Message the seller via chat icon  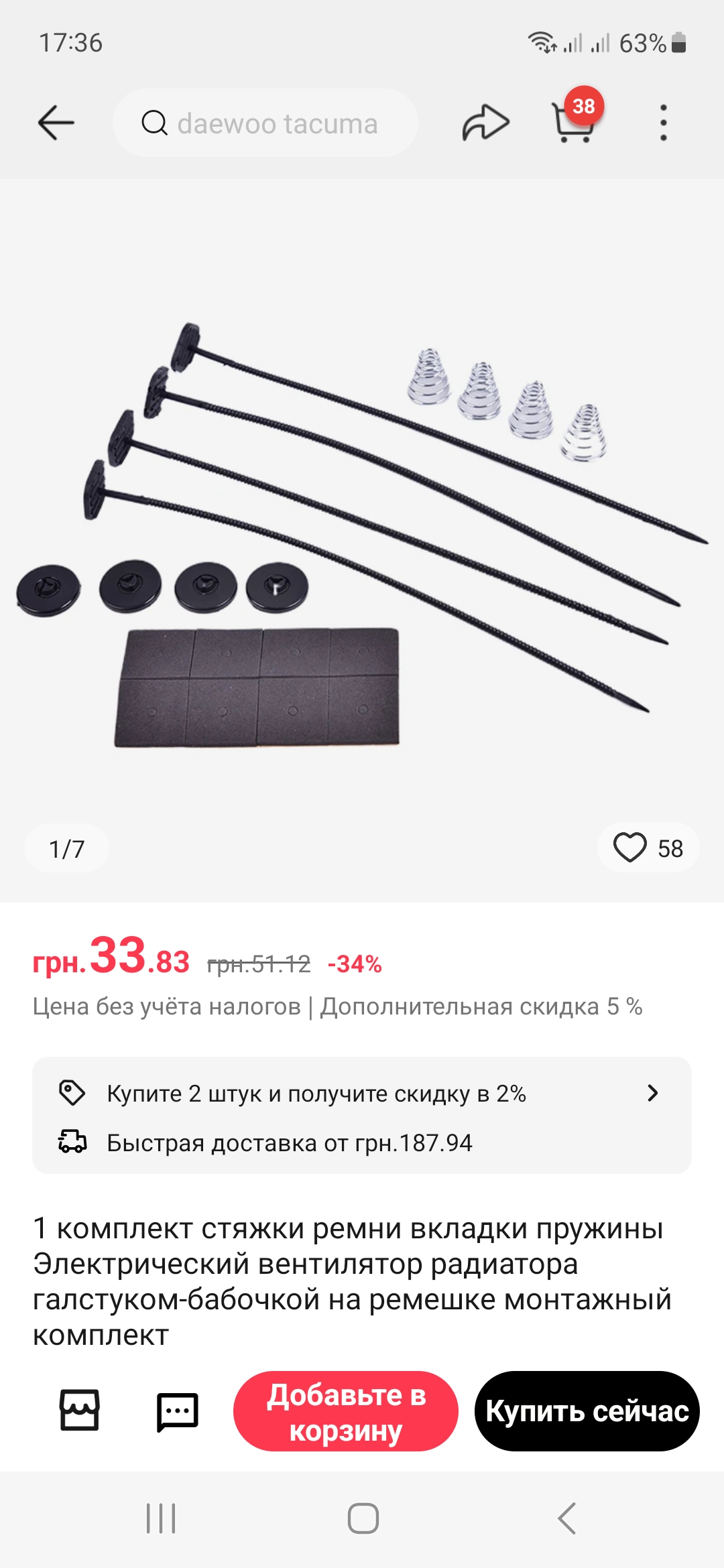pyautogui.click(x=177, y=1411)
